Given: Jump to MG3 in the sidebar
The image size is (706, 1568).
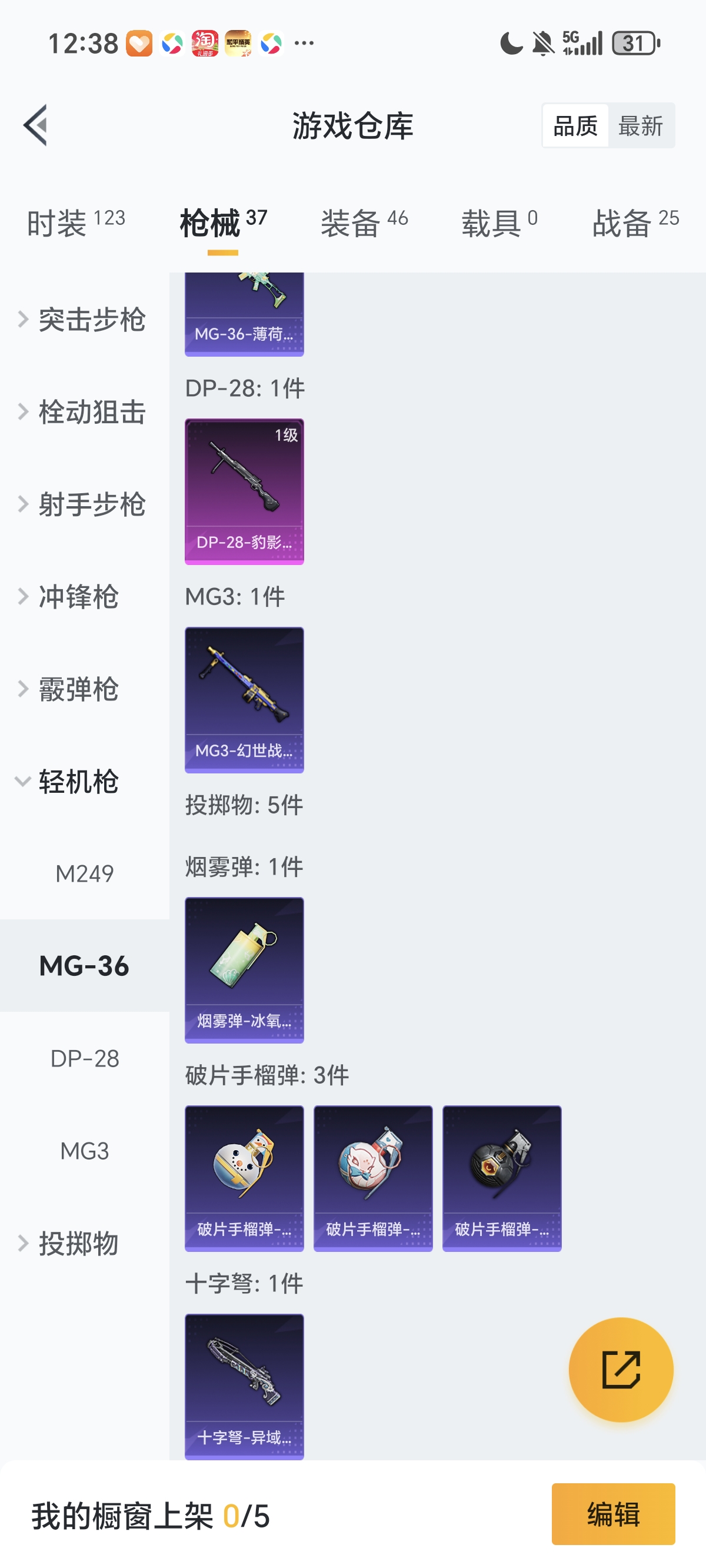Looking at the screenshot, I should 85,1151.
